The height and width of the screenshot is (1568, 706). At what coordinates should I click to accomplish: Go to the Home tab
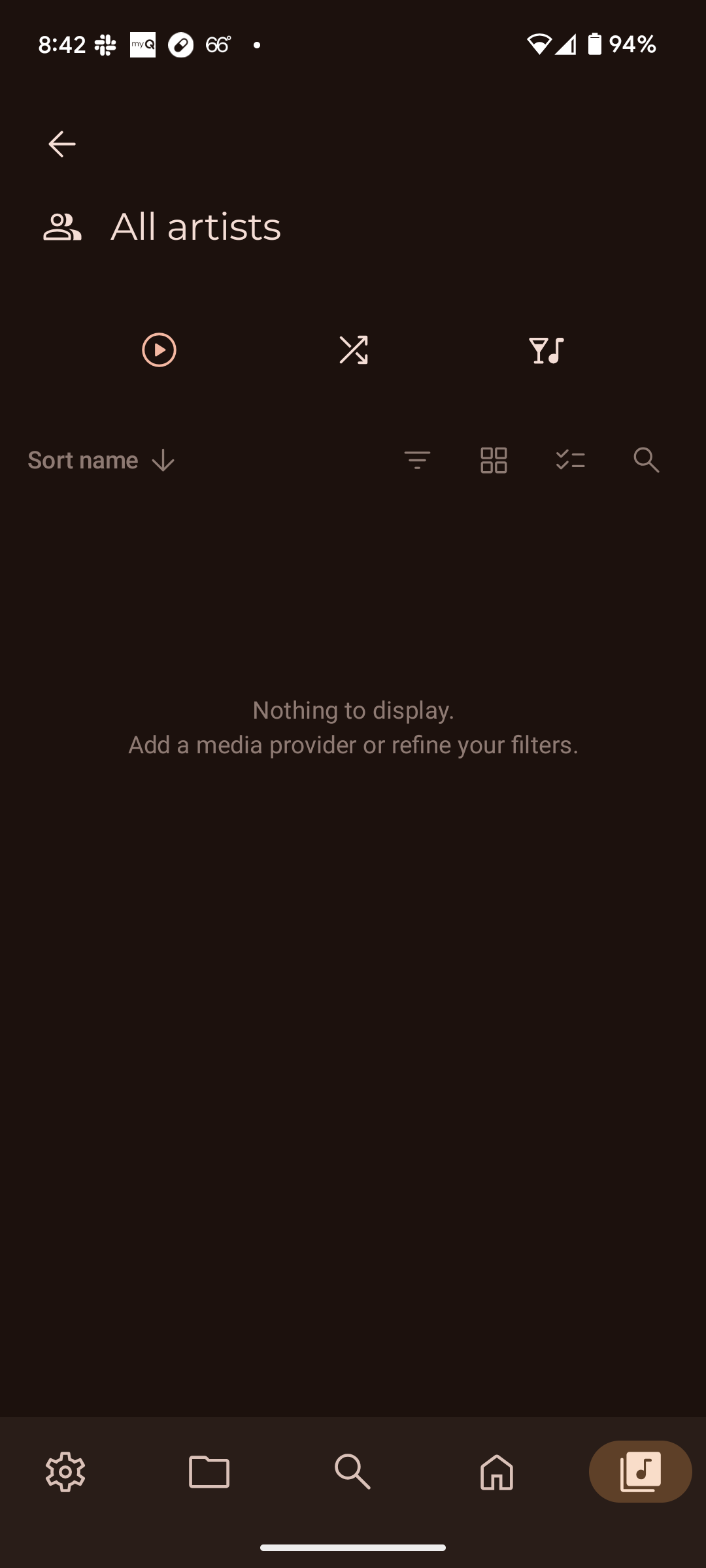click(x=497, y=1472)
